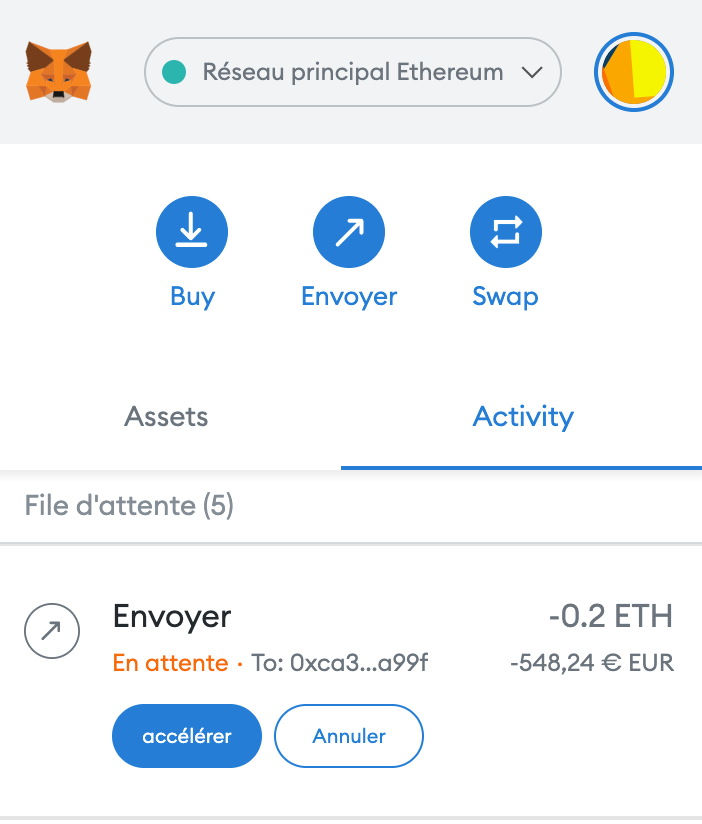
Task: Open the account avatar menu
Action: [634, 73]
